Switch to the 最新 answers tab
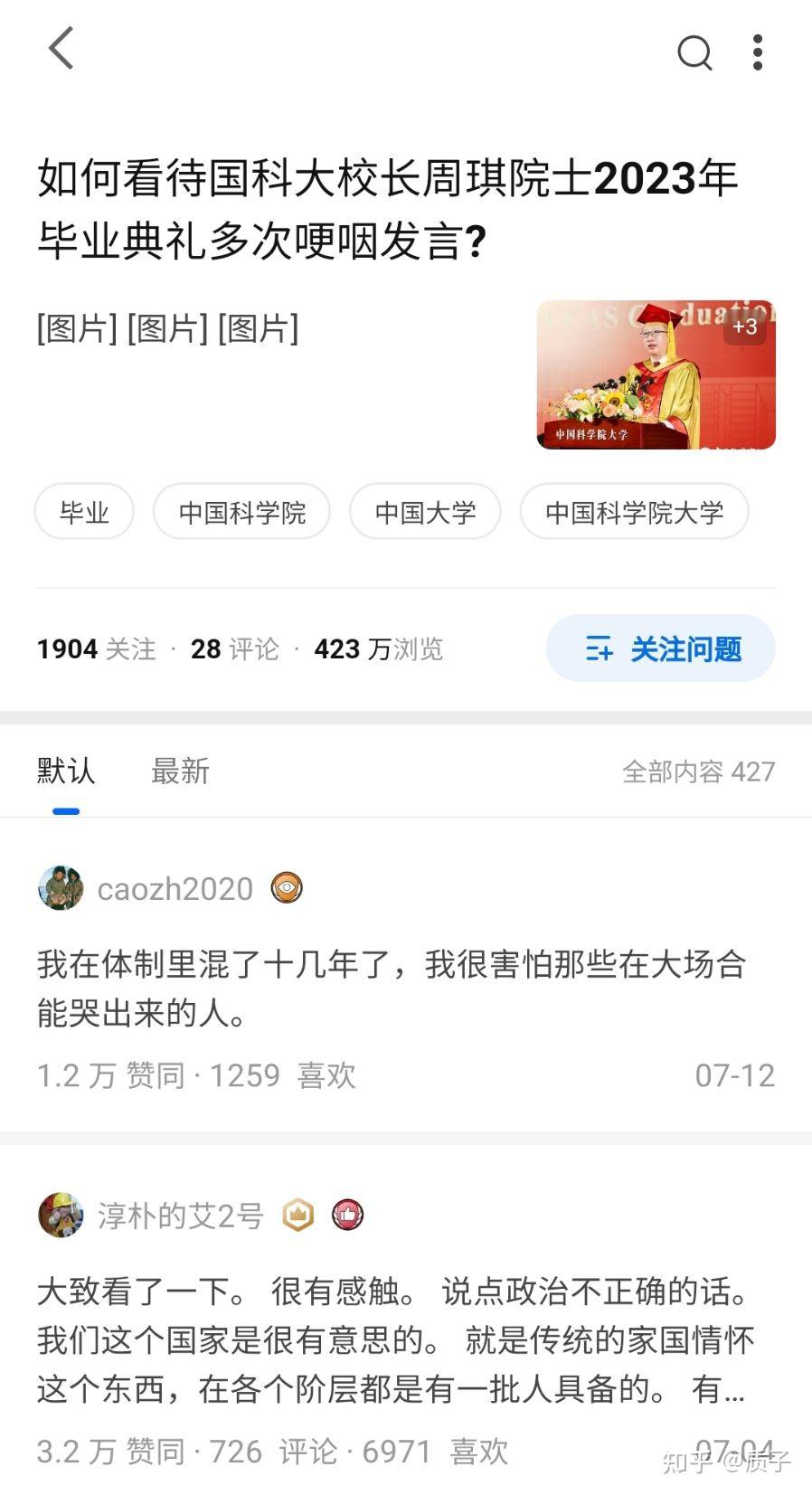Viewport: 812px width, 1495px height. click(x=180, y=771)
